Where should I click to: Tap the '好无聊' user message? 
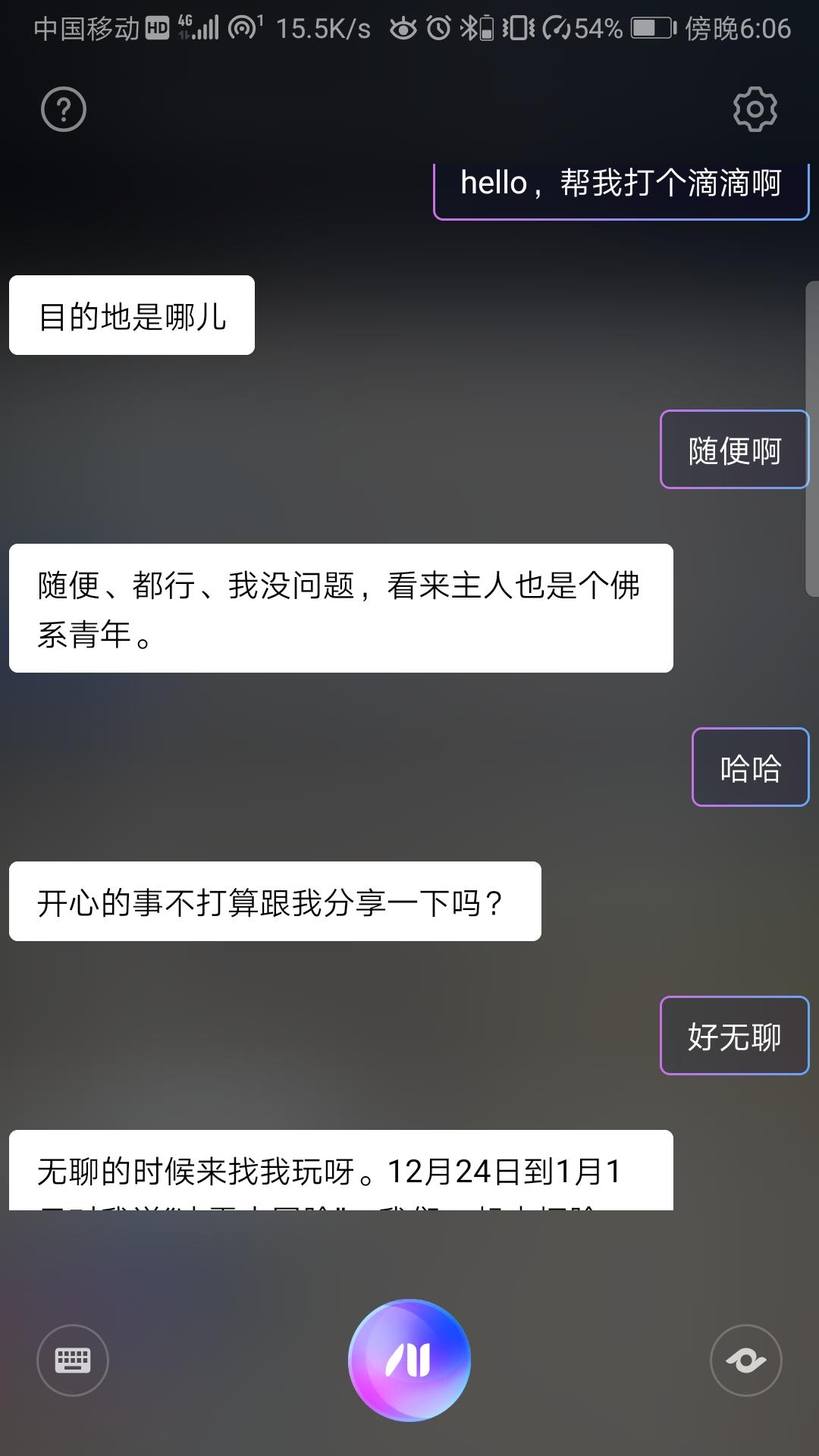pyautogui.click(x=733, y=1036)
